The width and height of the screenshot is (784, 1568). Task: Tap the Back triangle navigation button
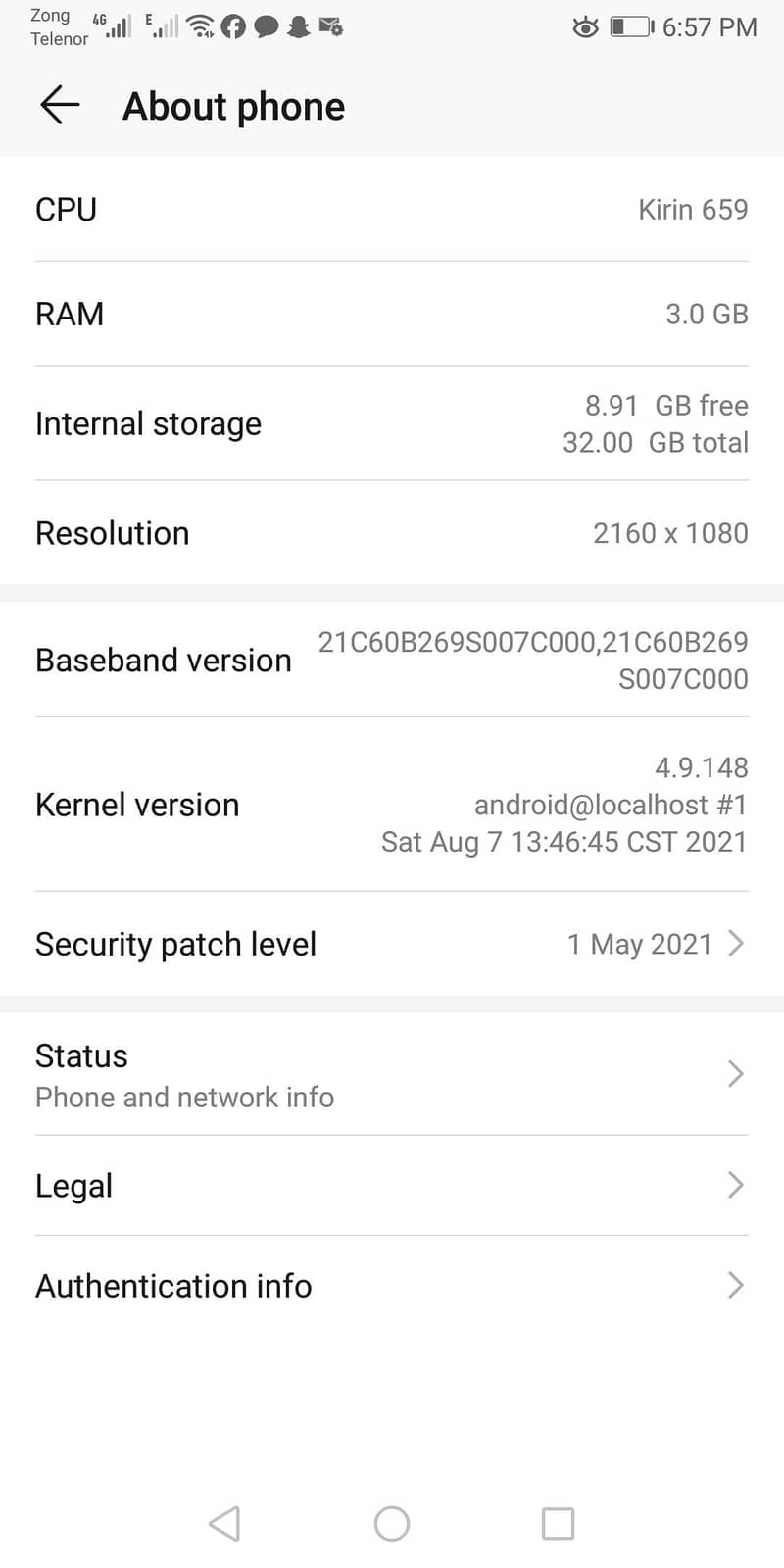click(225, 1523)
